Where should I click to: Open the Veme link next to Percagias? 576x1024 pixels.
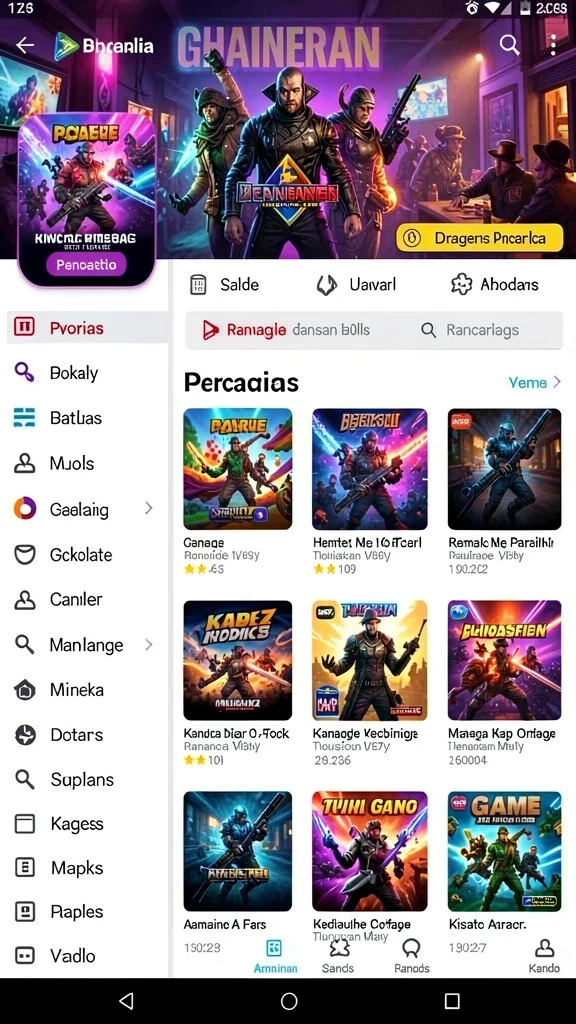(534, 382)
